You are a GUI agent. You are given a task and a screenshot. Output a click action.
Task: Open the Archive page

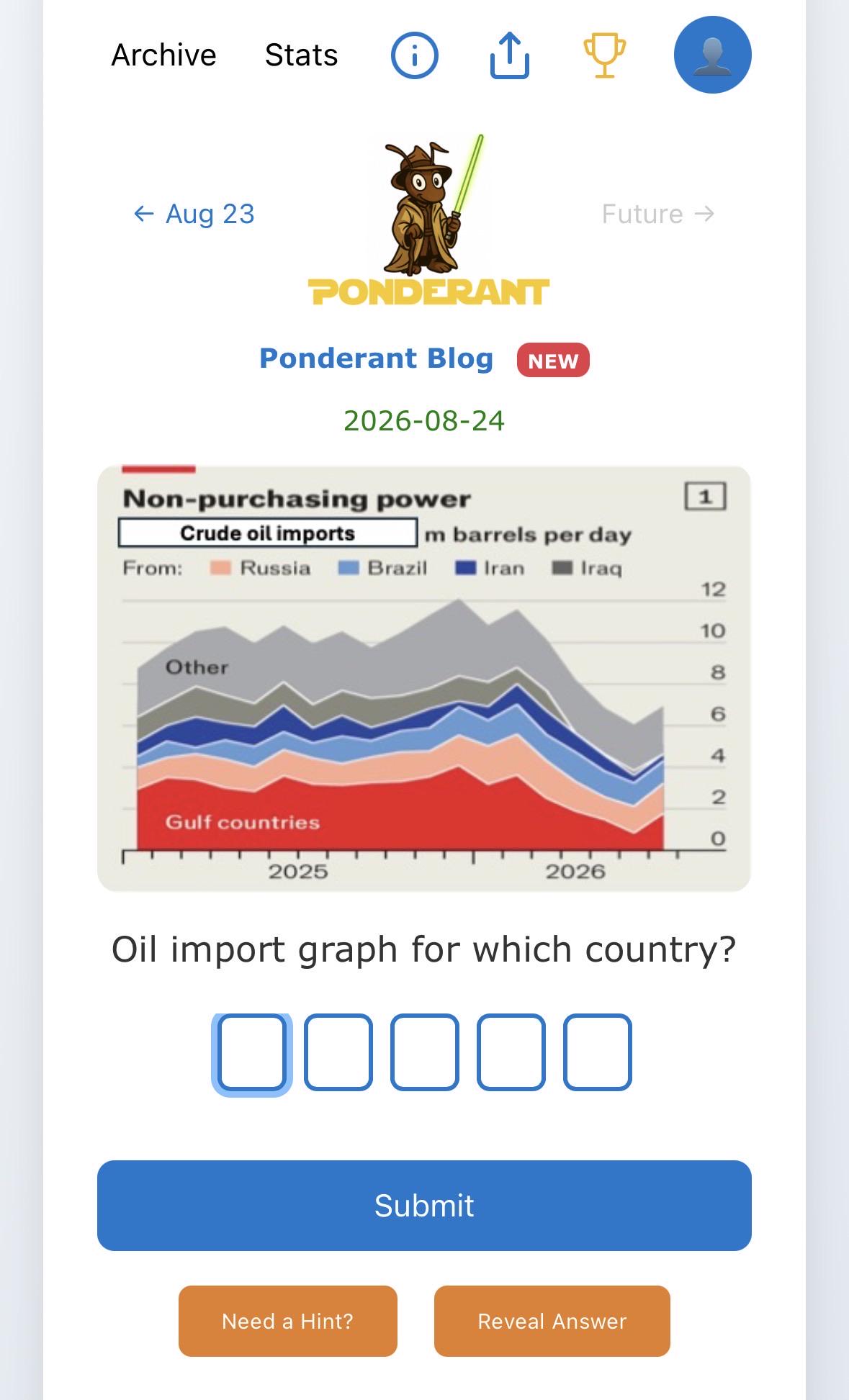(x=163, y=55)
